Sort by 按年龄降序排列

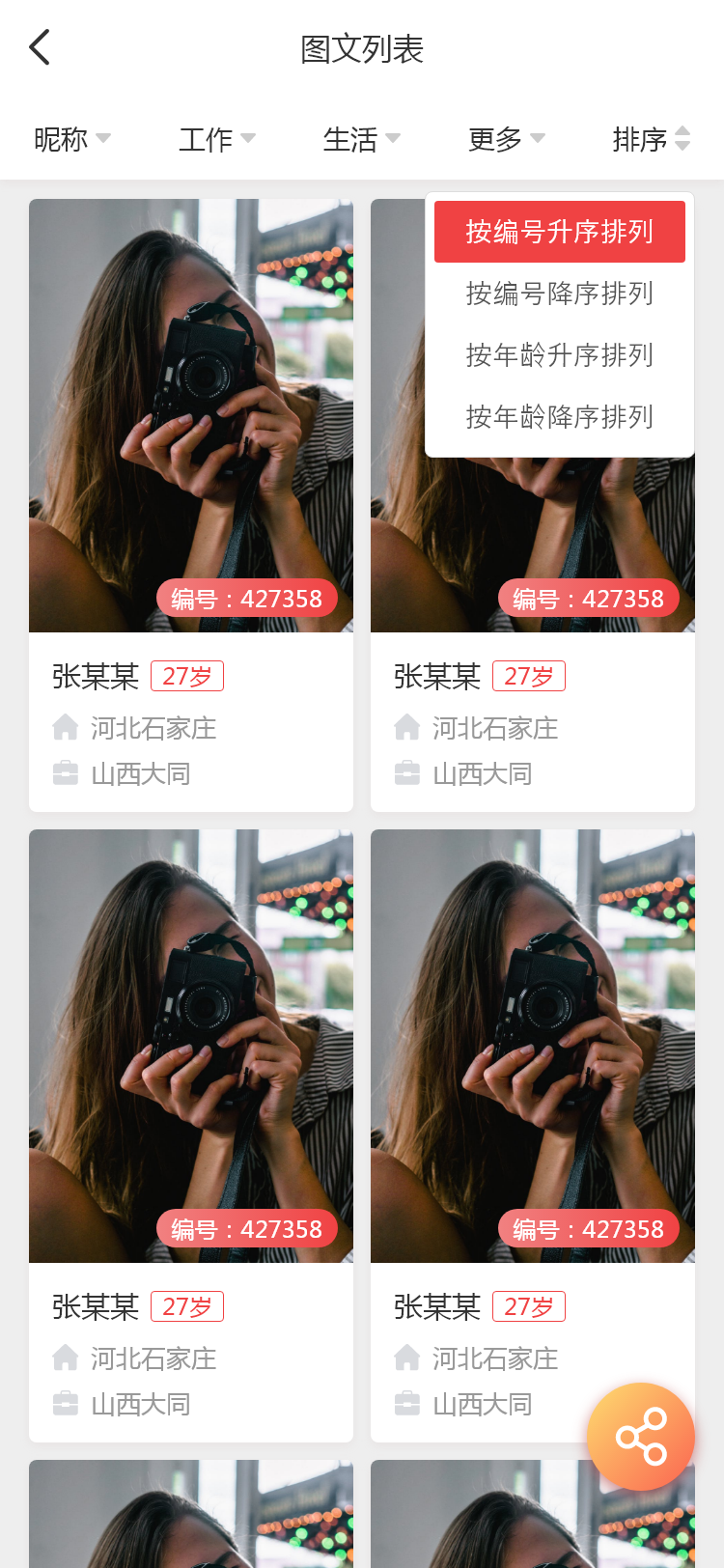tap(560, 417)
